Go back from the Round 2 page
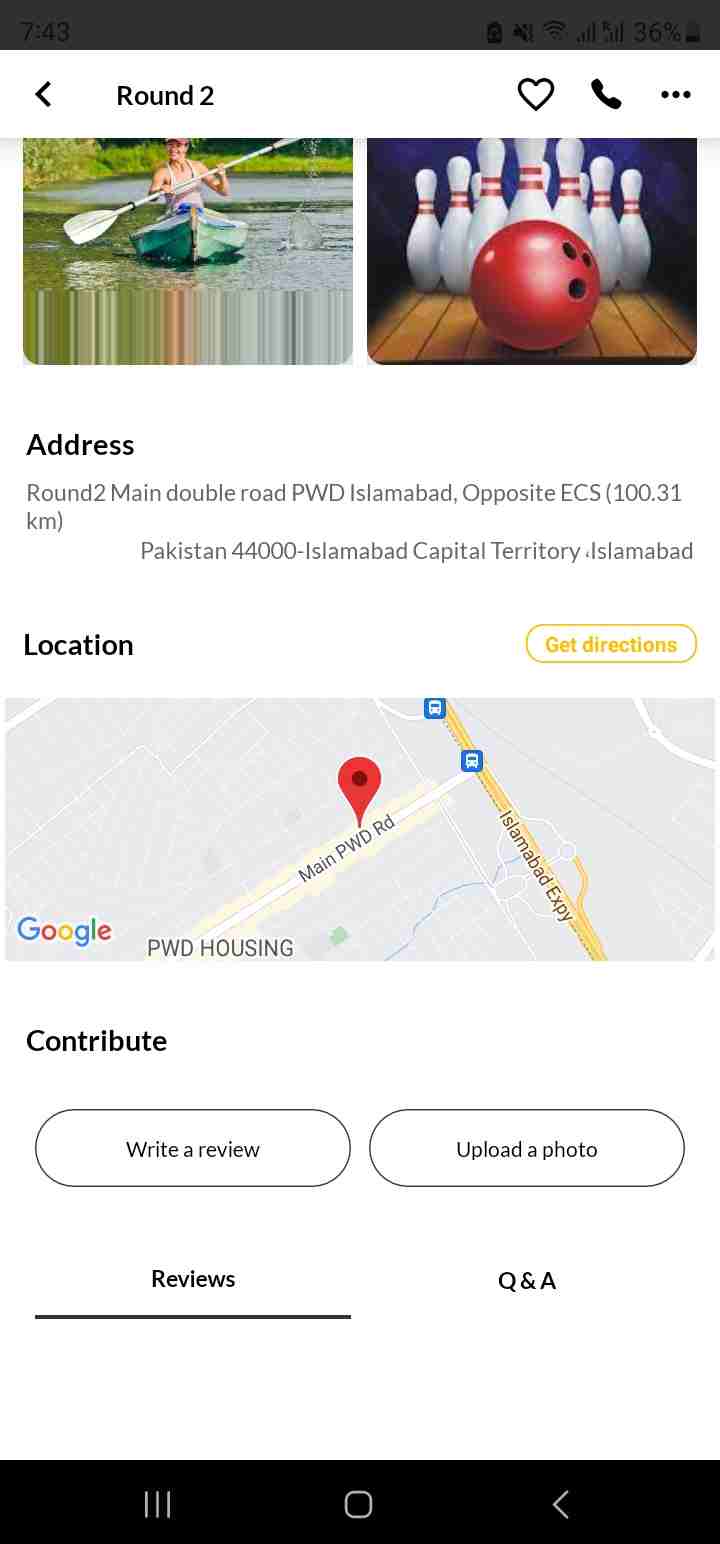Image resolution: width=720 pixels, height=1544 pixels. tap(43, 95)
